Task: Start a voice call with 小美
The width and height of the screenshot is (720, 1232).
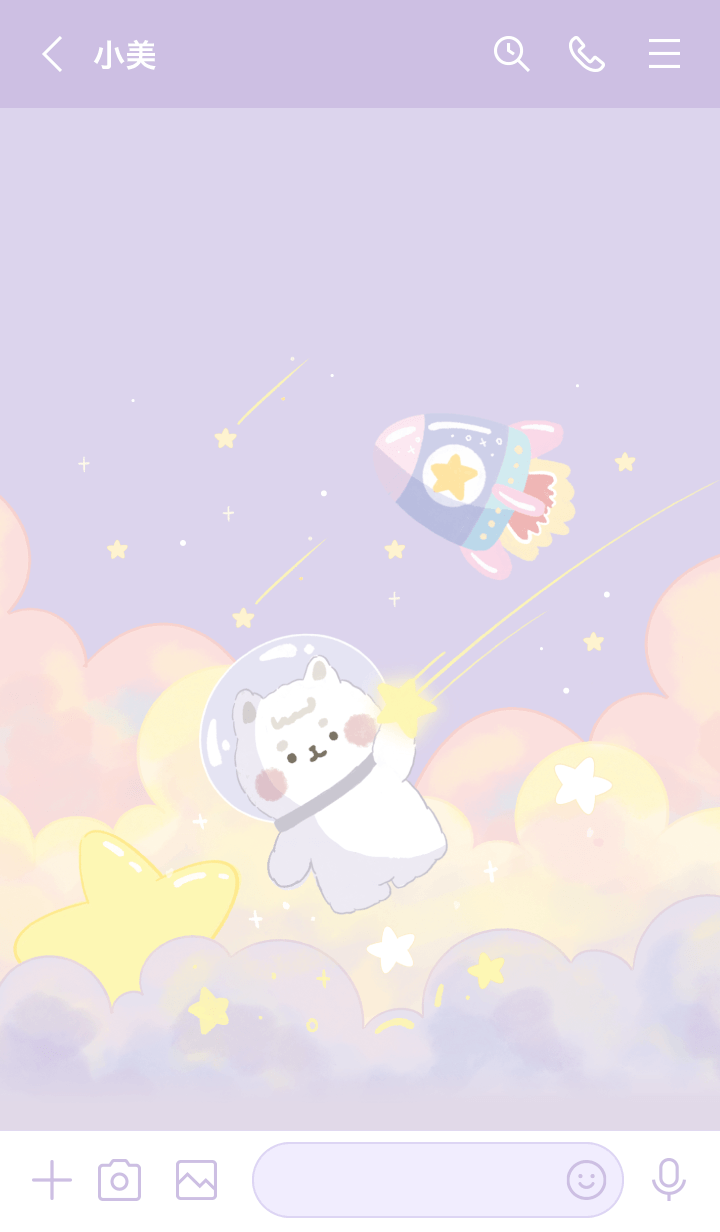Action: (587, 54)
